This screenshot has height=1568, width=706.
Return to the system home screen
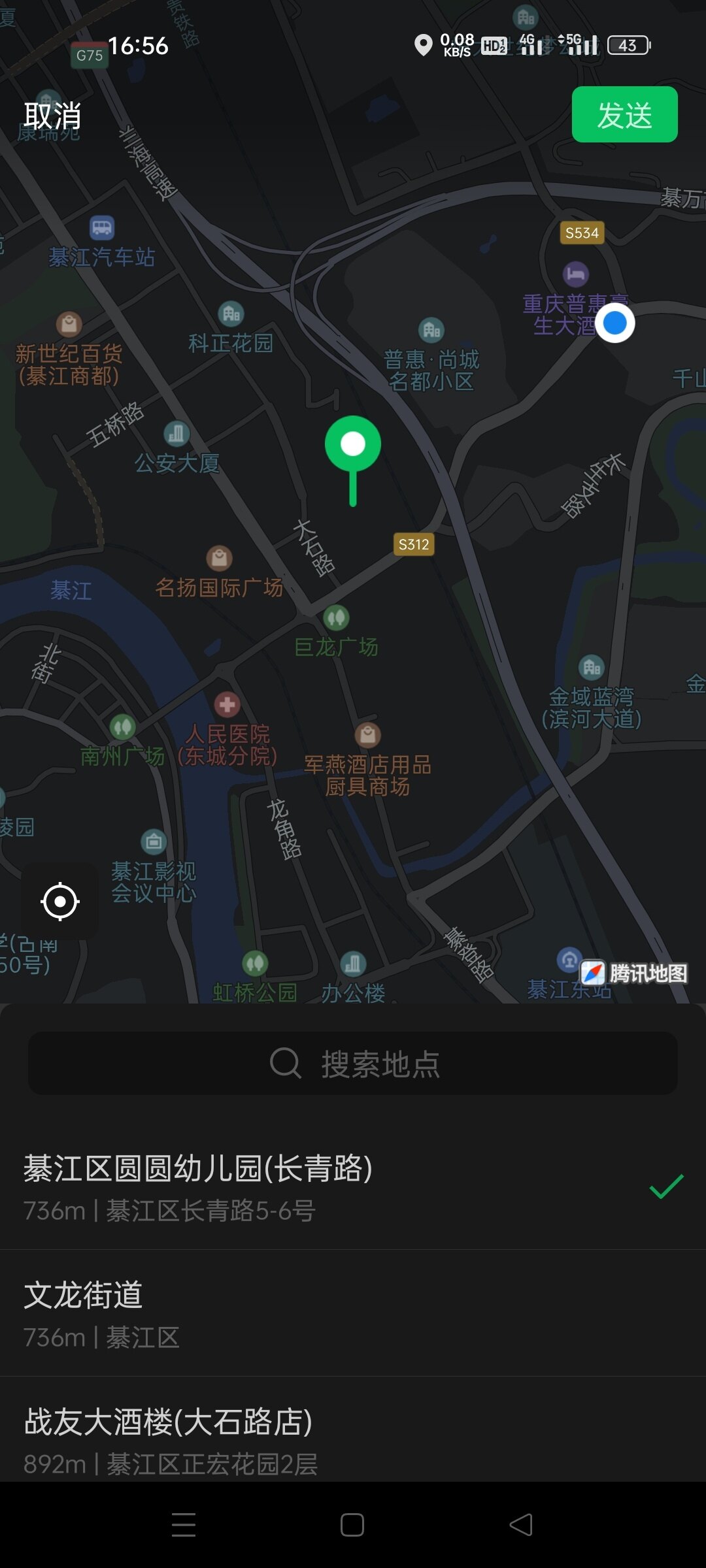(352, 1525)
